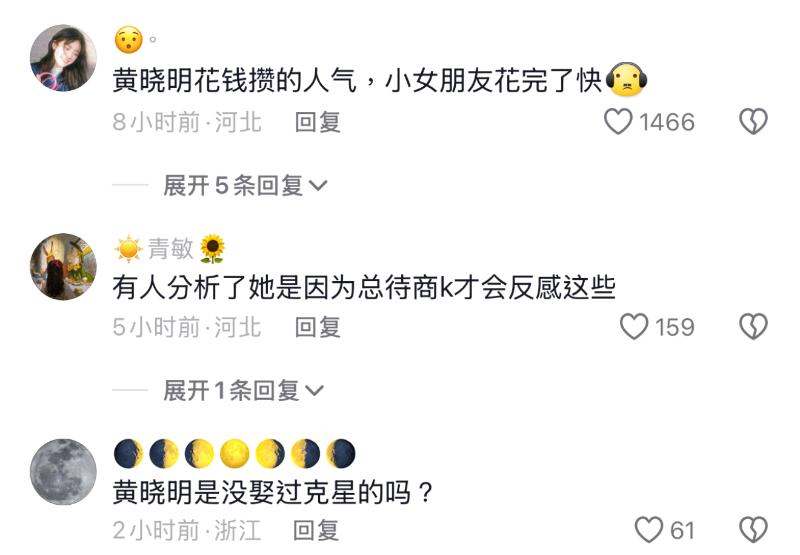Like the comment with 1466 likes
Screen dimensions: 800x555
click(620, 122)
